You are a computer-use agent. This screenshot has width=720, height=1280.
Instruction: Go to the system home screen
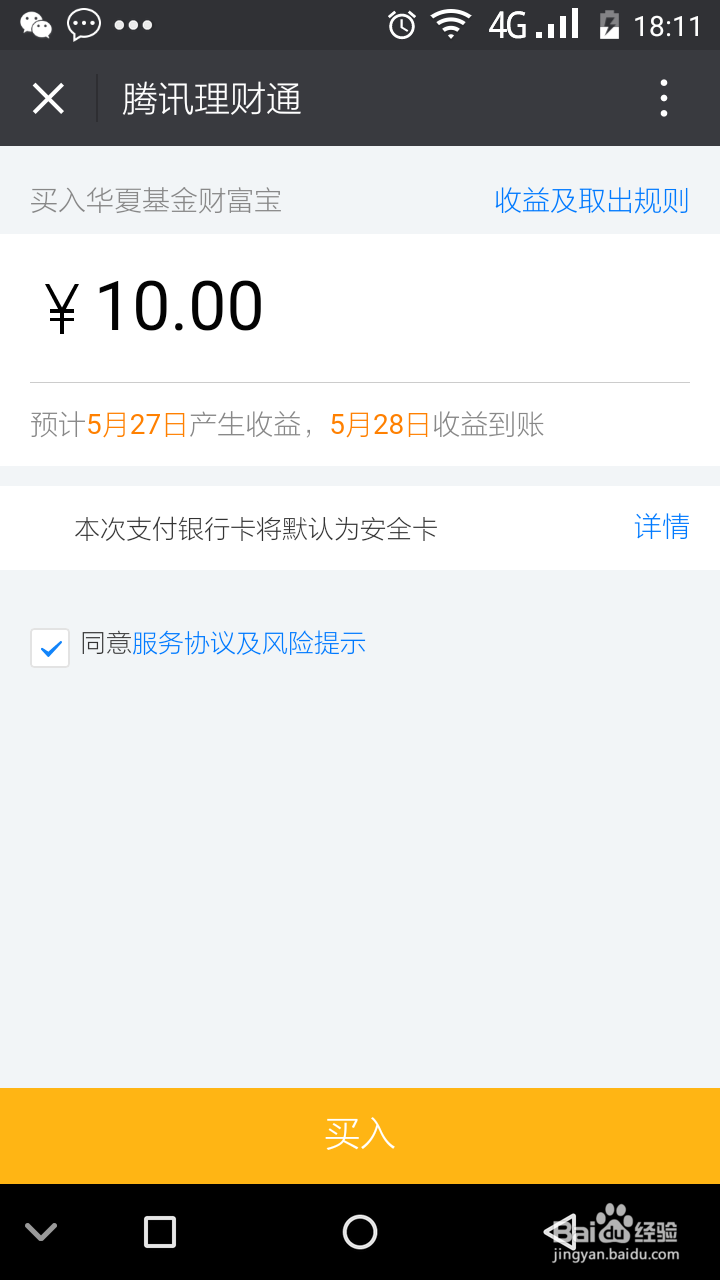tap(360, 1232)
